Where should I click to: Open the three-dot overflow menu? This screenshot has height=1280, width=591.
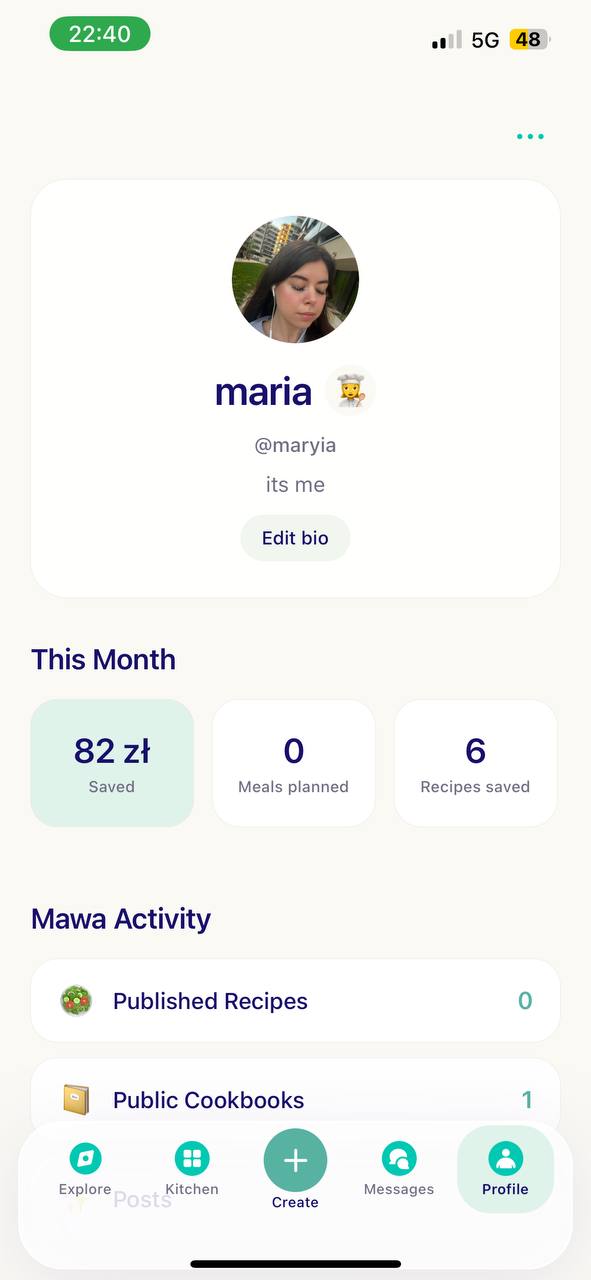coord(530,137)
